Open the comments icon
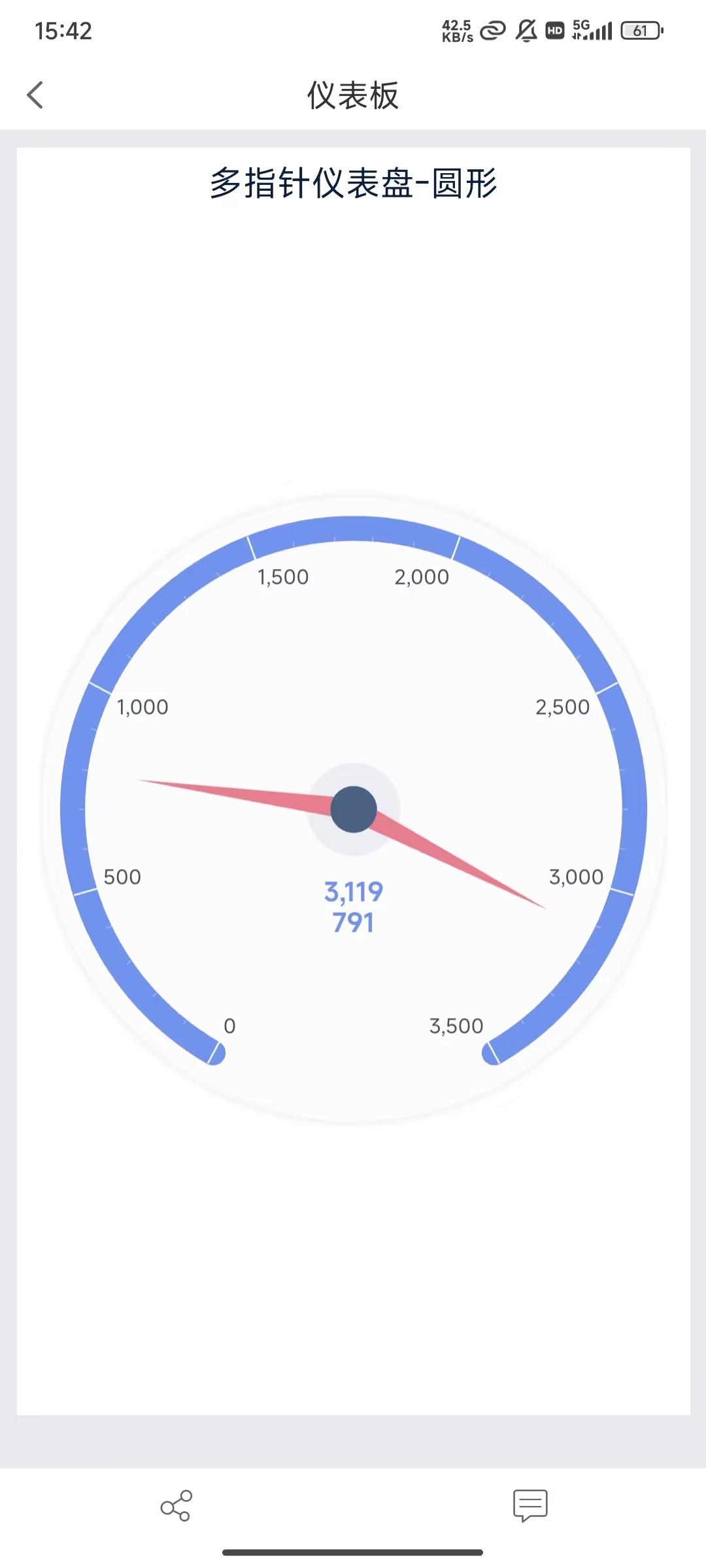 point(529,1505)
